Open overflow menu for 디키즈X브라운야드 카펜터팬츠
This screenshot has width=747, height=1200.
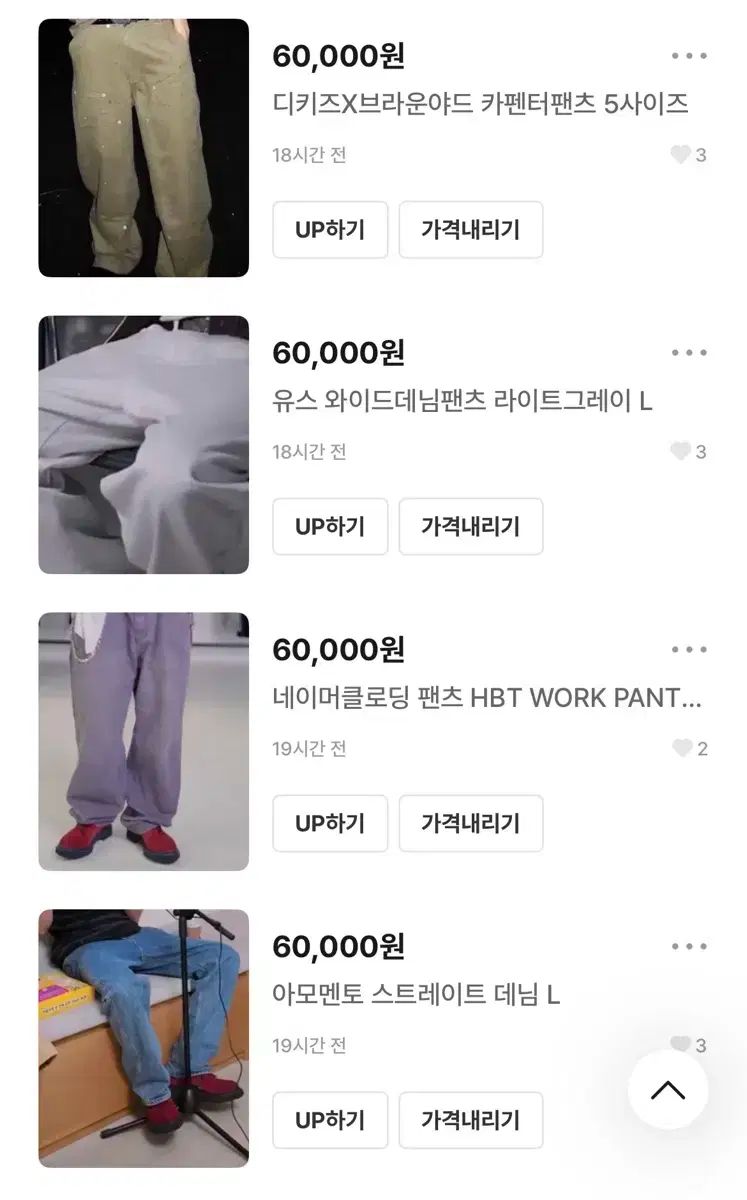tap(689, 56)
